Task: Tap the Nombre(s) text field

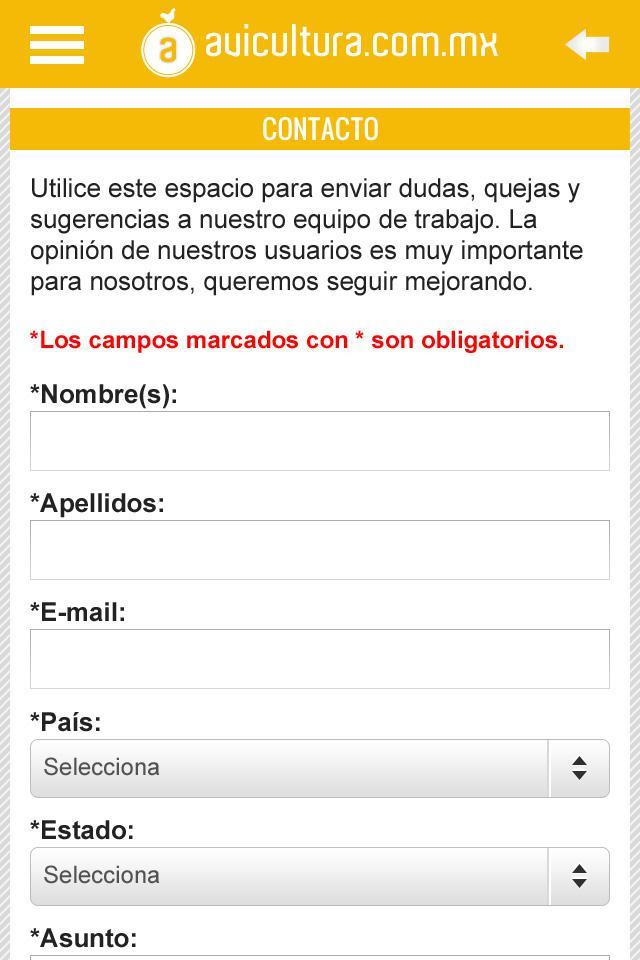Action: tap(319, 441)
